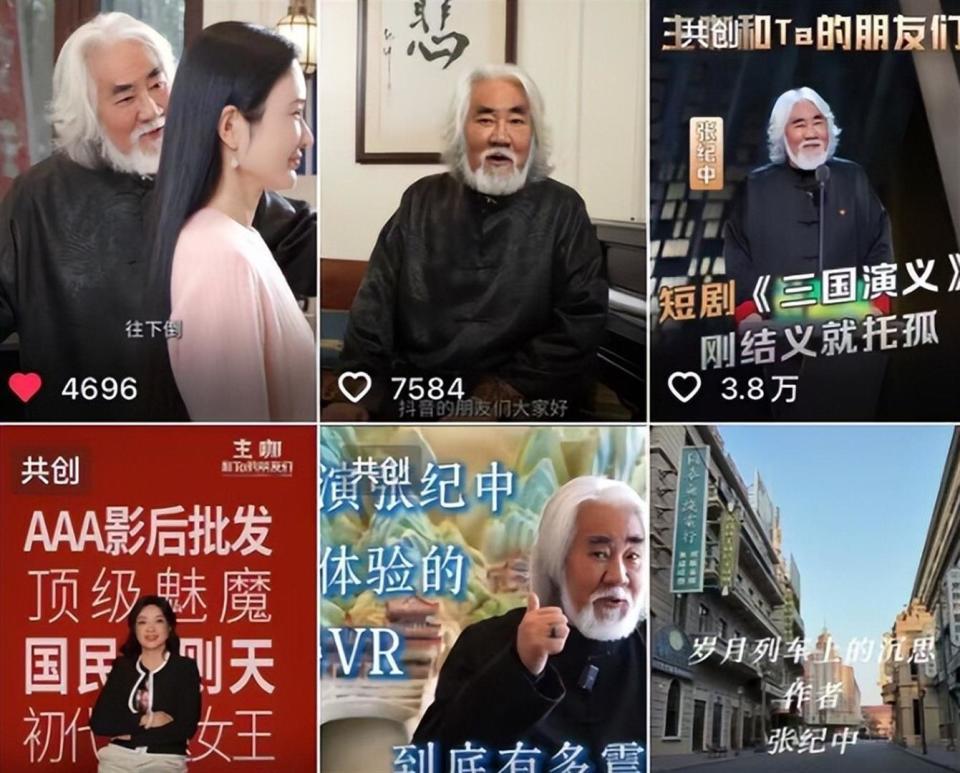
Task: Open the AAA影后批发 co-created video
Action: pyautogui.click(x=158, y=600)
